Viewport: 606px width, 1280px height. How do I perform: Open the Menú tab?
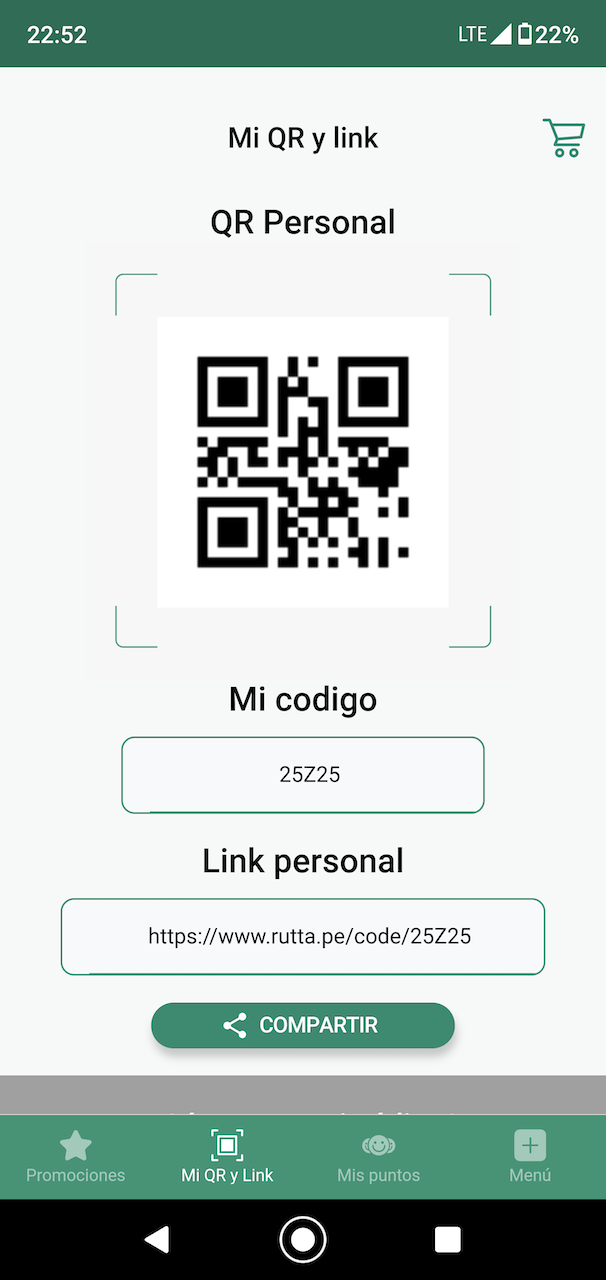530,1157
